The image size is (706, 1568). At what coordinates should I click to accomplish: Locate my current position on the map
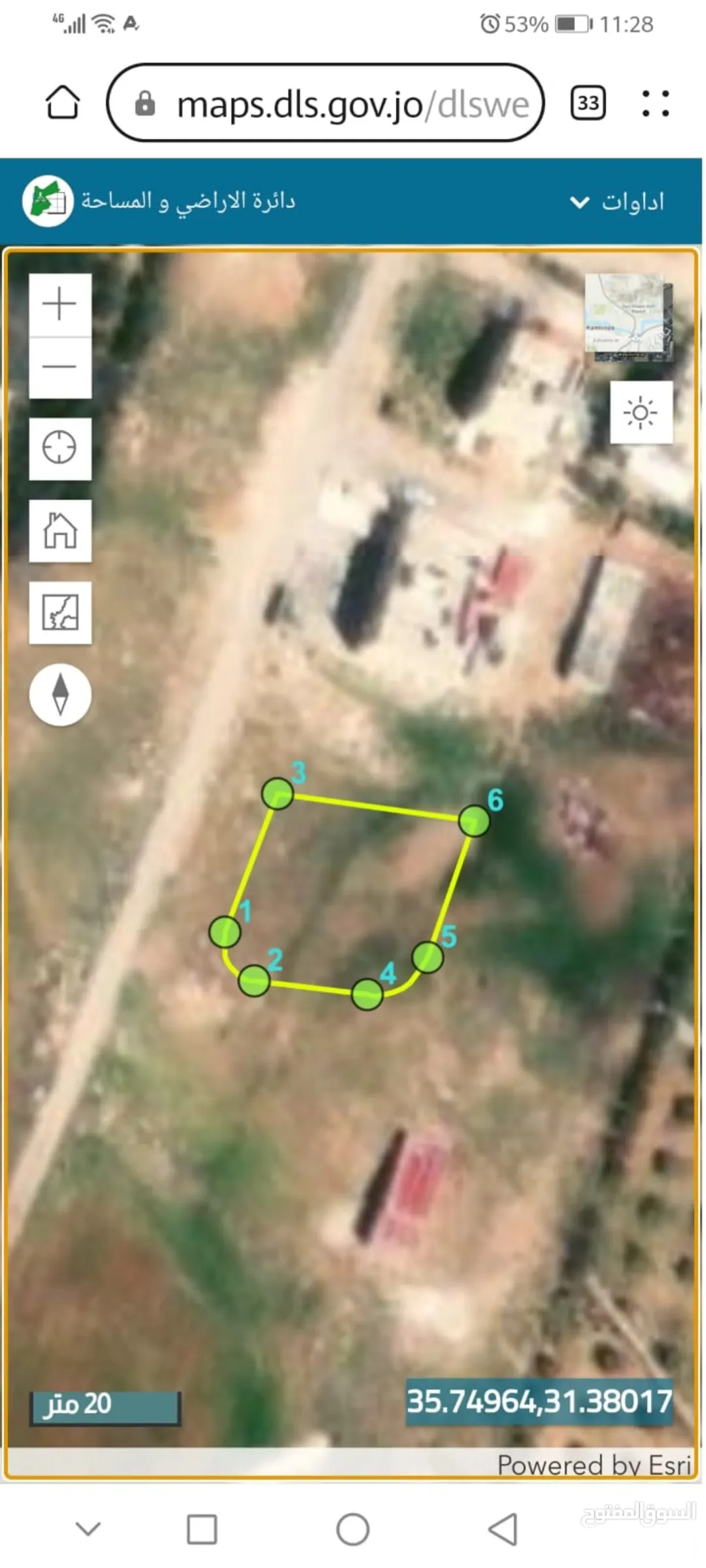(60, 448)
